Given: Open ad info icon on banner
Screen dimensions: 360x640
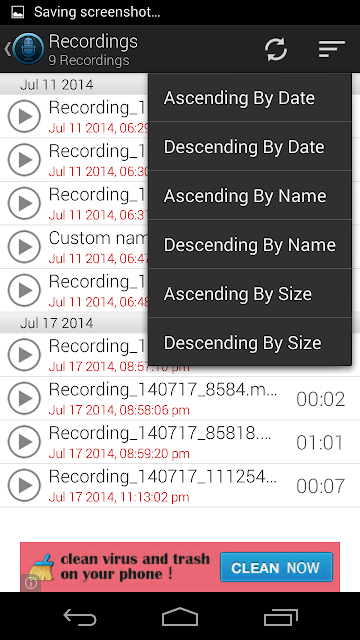Looking at the screenshot, I should (x=31, y=583).
